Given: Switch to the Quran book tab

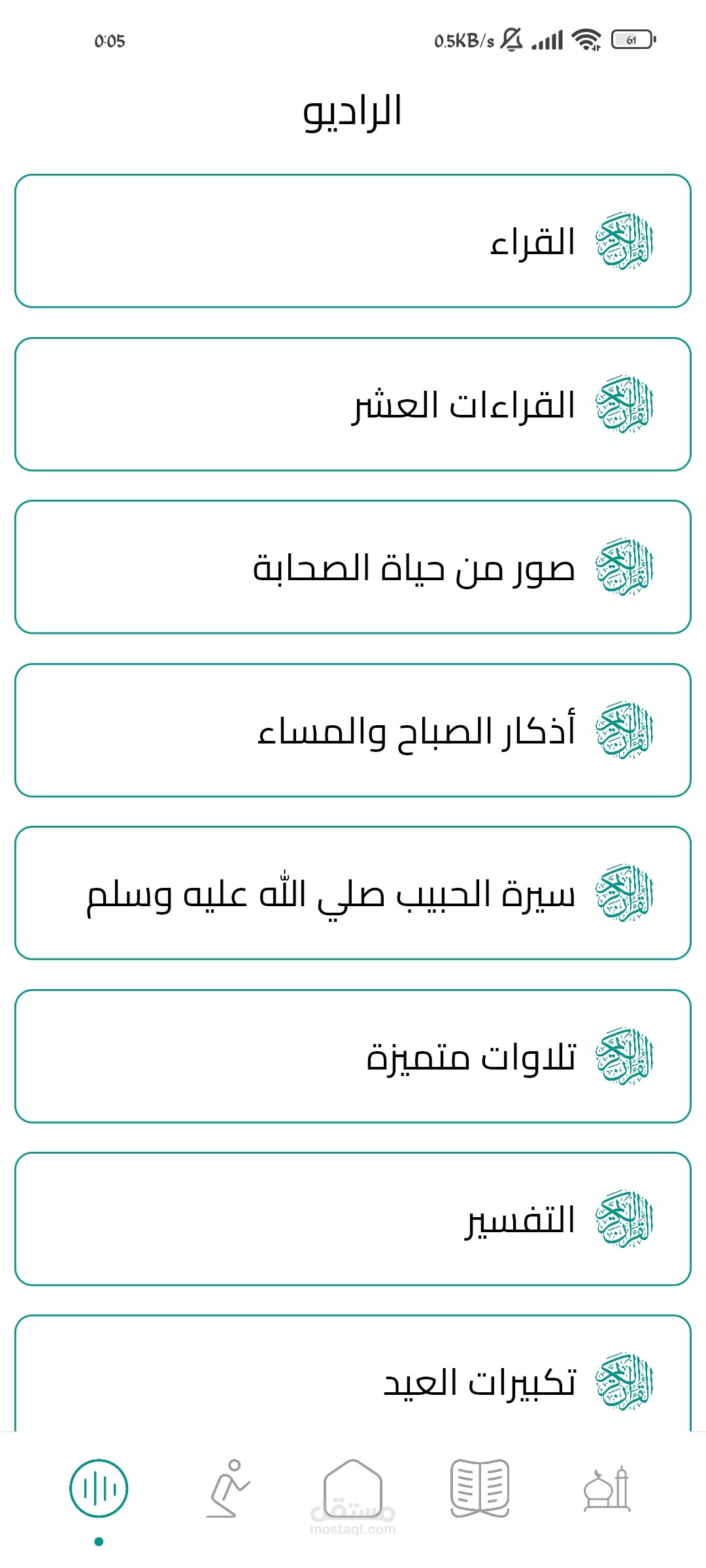Looking at the screenshot, I should coord(480,1489).
